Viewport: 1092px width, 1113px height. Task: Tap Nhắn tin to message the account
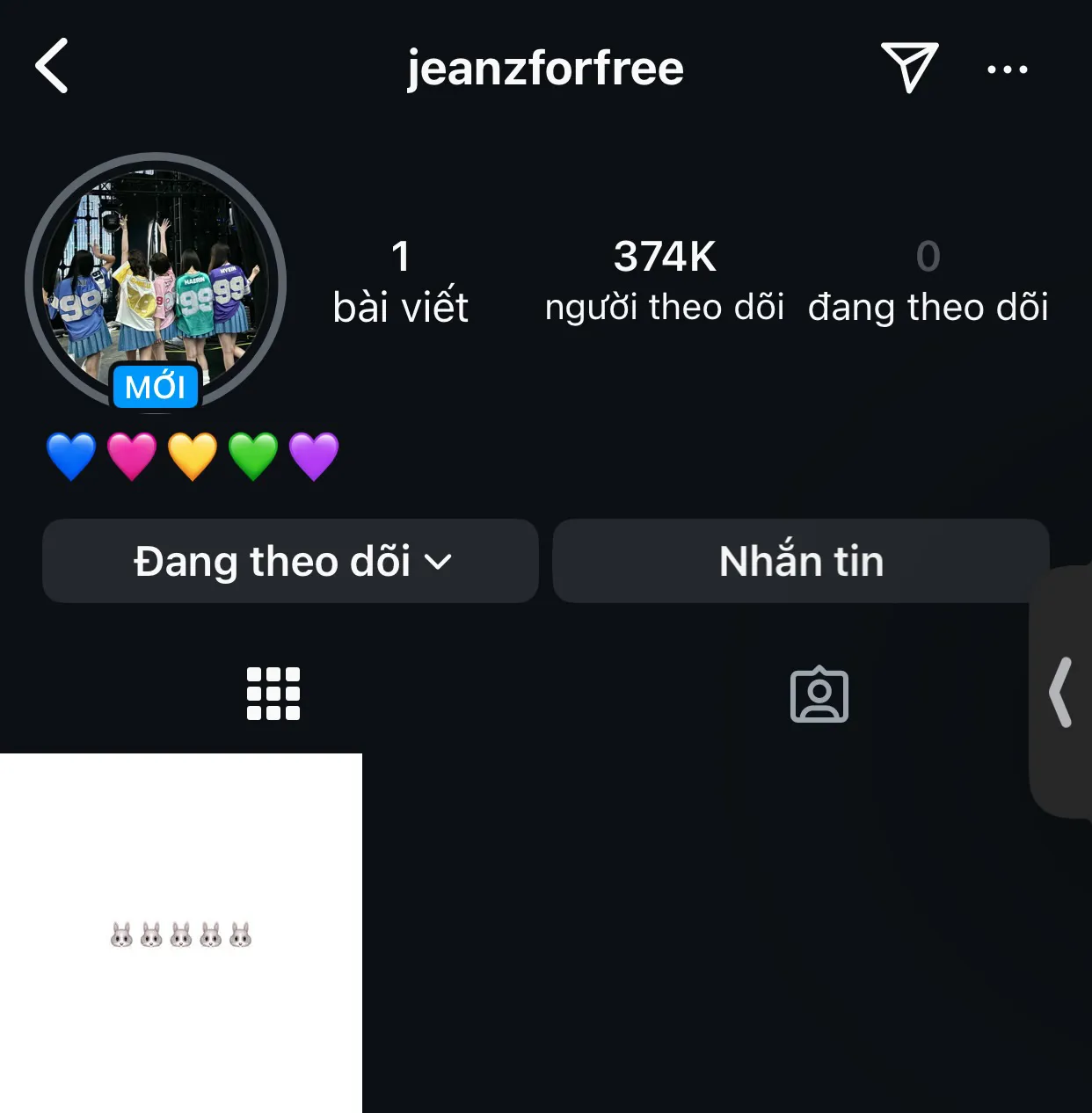800,561
